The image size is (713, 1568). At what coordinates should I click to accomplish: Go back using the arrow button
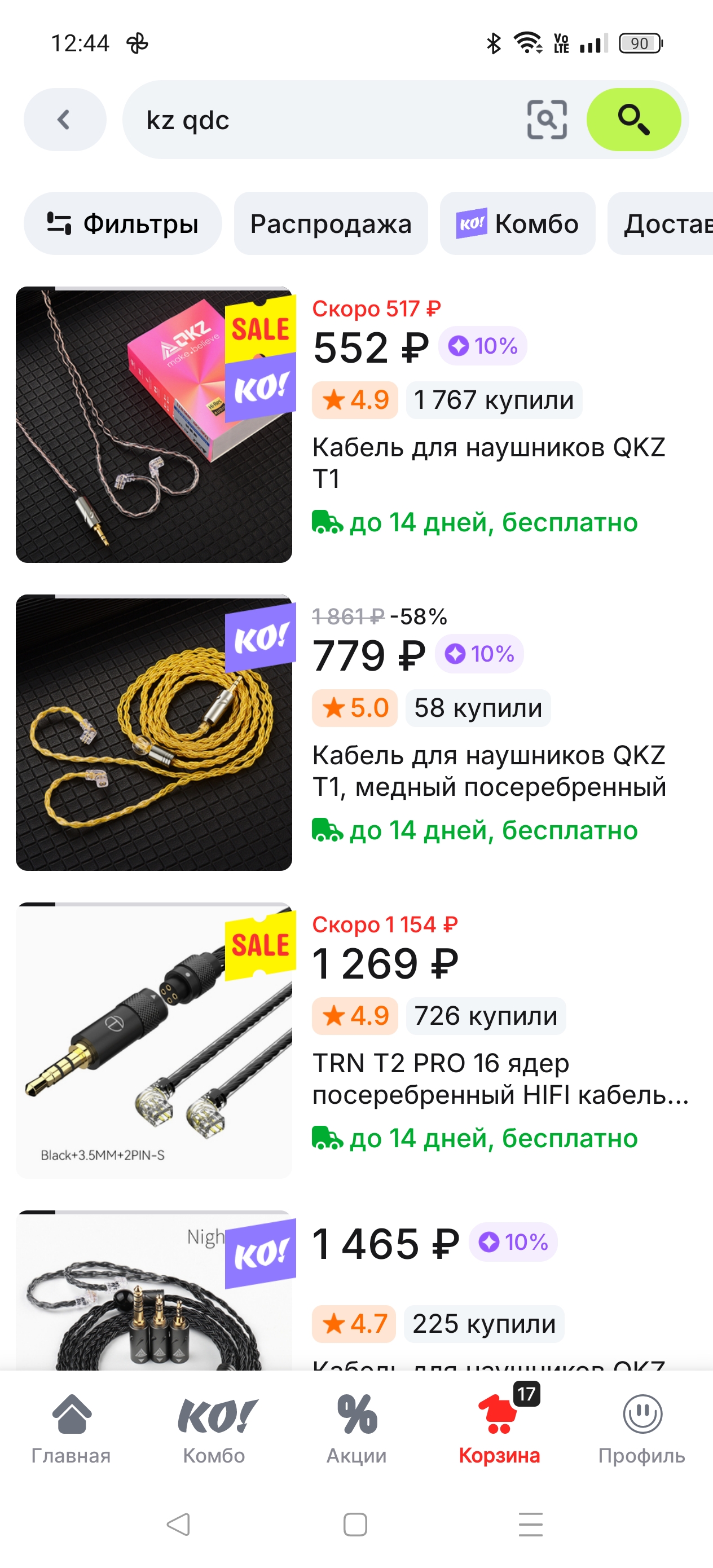click(64, 120)
